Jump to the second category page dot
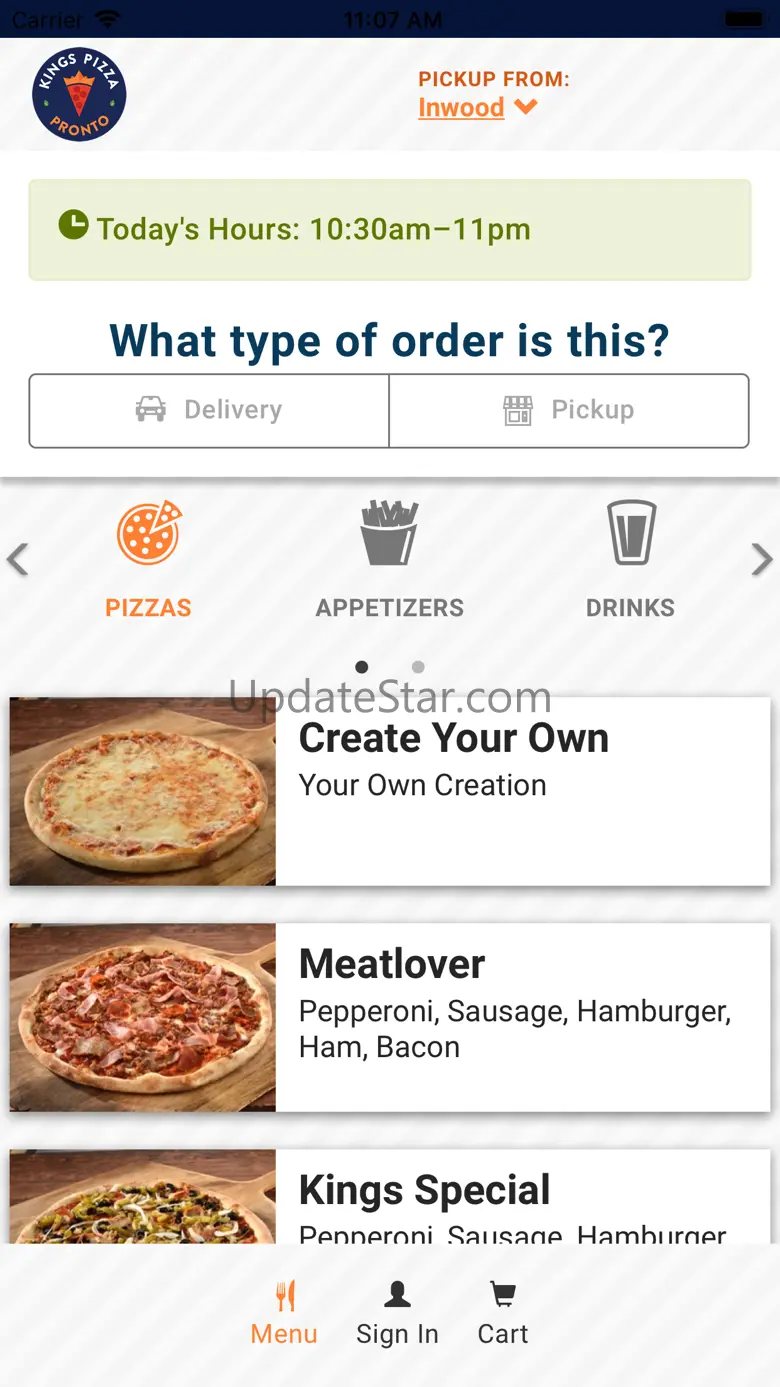This screenshot has height=1387, width=780. click(418, 667)
